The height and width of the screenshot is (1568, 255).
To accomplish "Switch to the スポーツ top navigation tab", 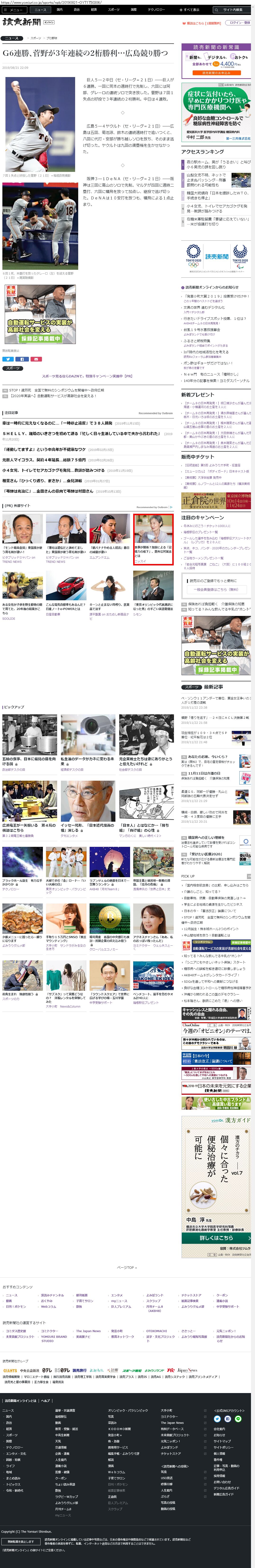I will click(x=114, y=10).
